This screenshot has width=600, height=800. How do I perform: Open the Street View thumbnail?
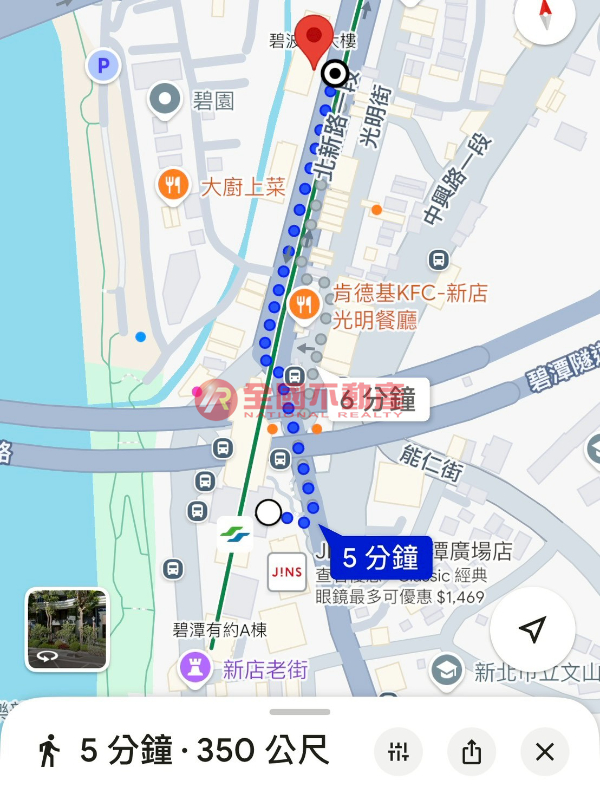click(x=67, y=629)
